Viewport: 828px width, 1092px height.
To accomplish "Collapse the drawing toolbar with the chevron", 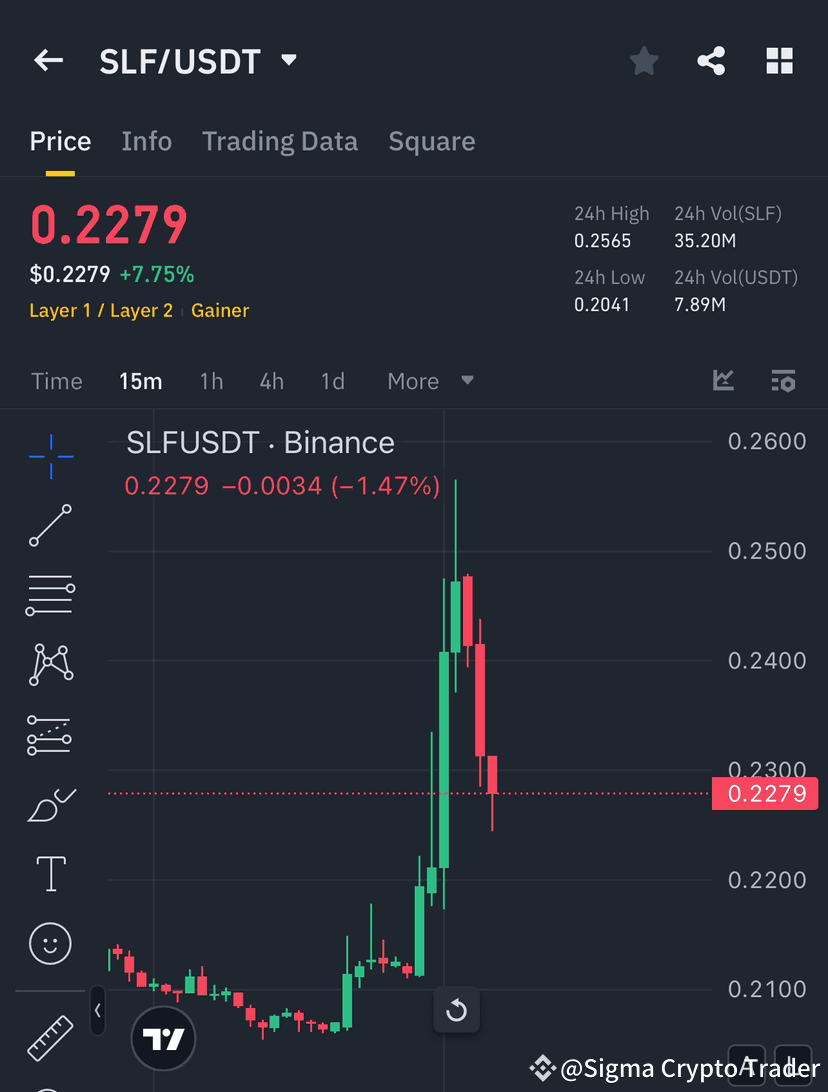I will (x=97, y=1011).
